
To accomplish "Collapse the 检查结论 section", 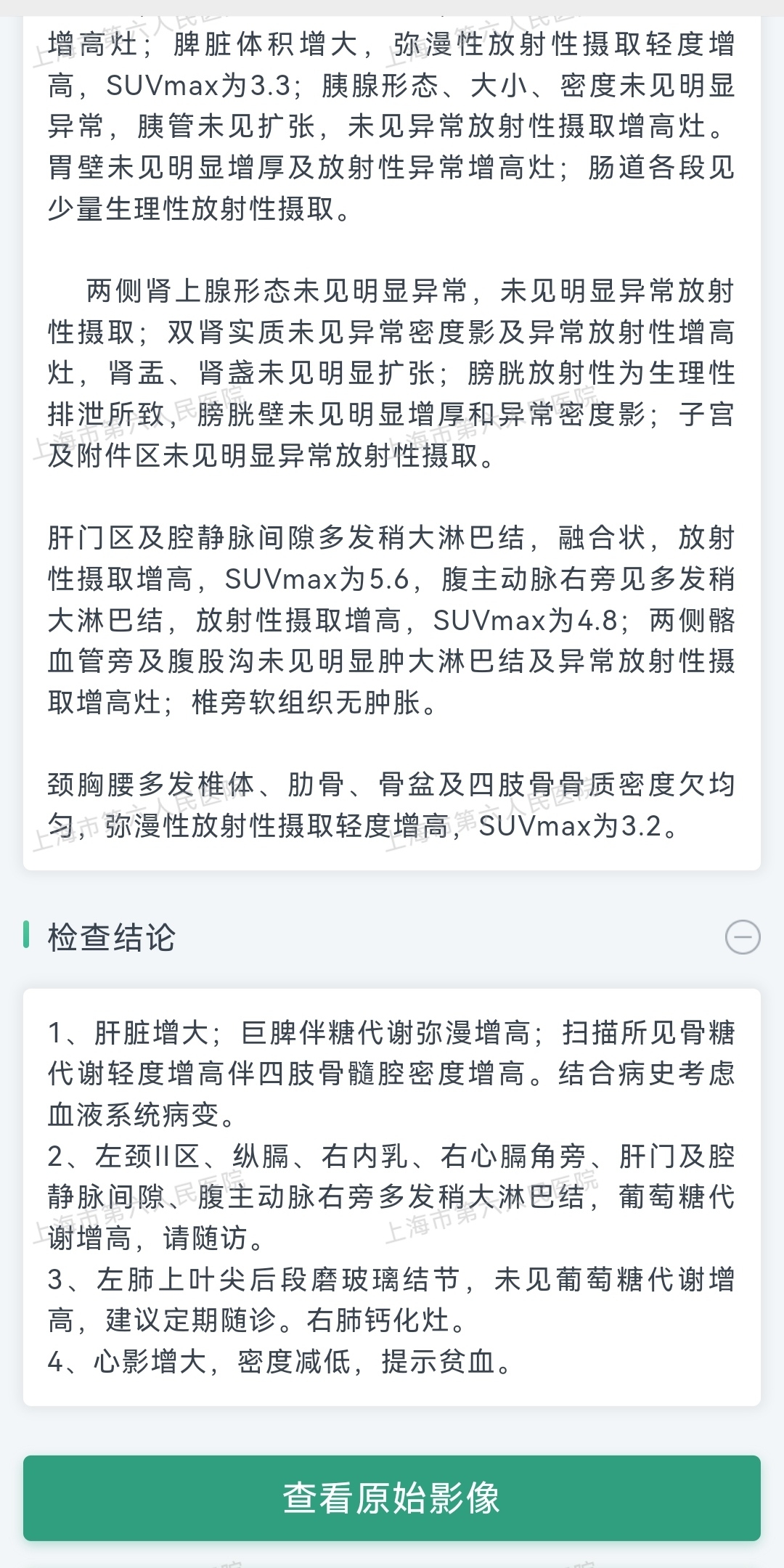I will [742, 937].
